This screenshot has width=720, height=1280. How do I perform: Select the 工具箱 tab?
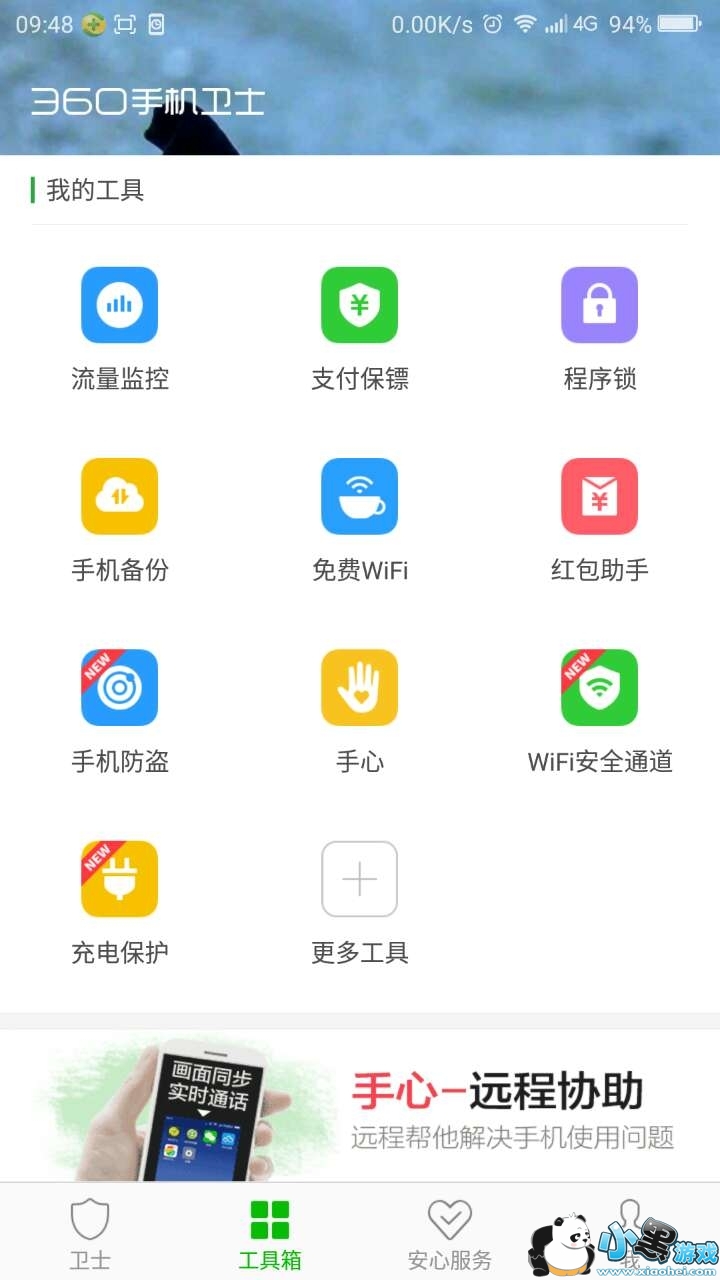pos(270,1233)
